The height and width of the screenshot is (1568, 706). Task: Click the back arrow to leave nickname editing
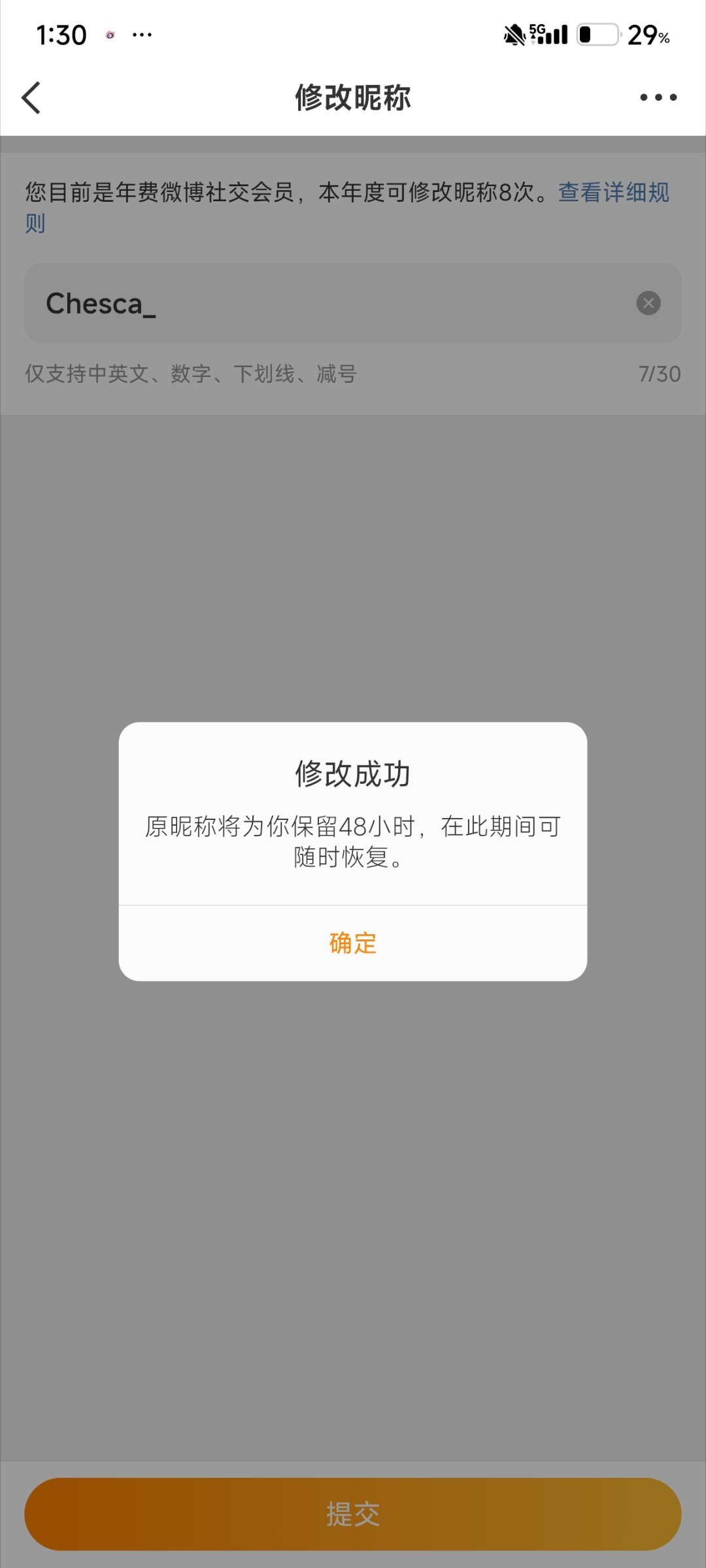[x=31, y=98]
